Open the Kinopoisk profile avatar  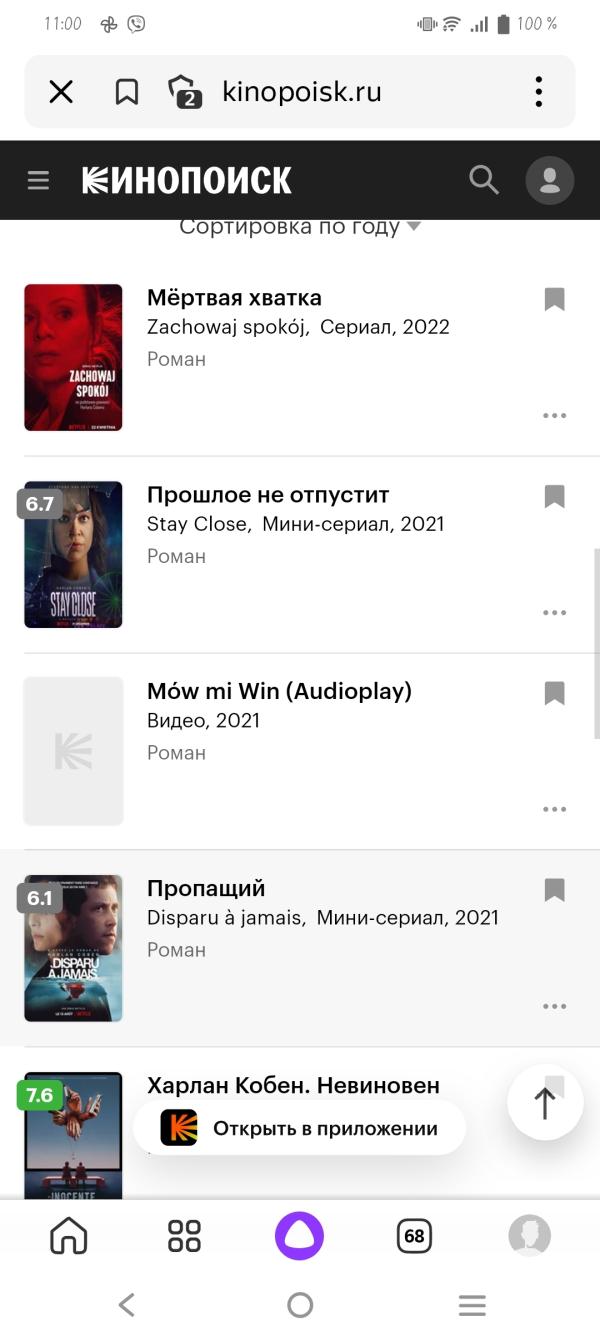tap(549, 180)
